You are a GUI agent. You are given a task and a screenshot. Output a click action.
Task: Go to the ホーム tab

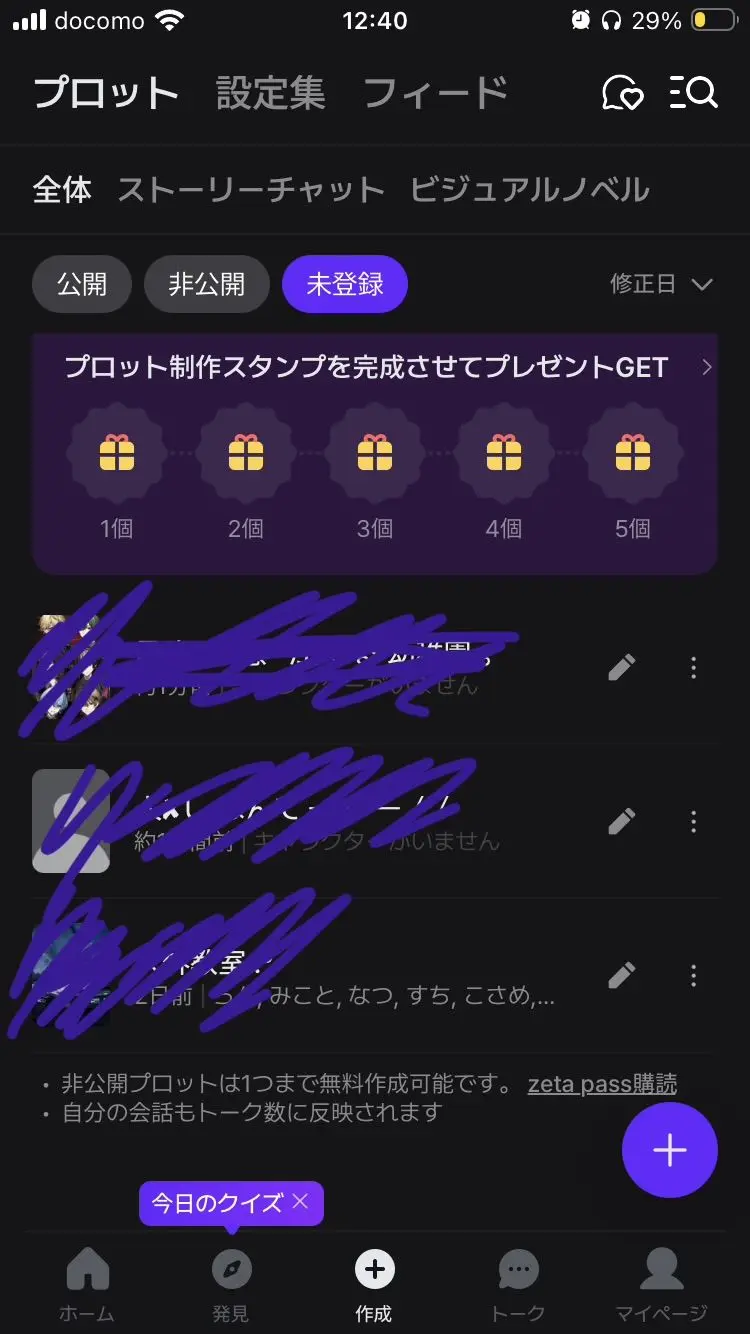click(x=88, y=1284)
